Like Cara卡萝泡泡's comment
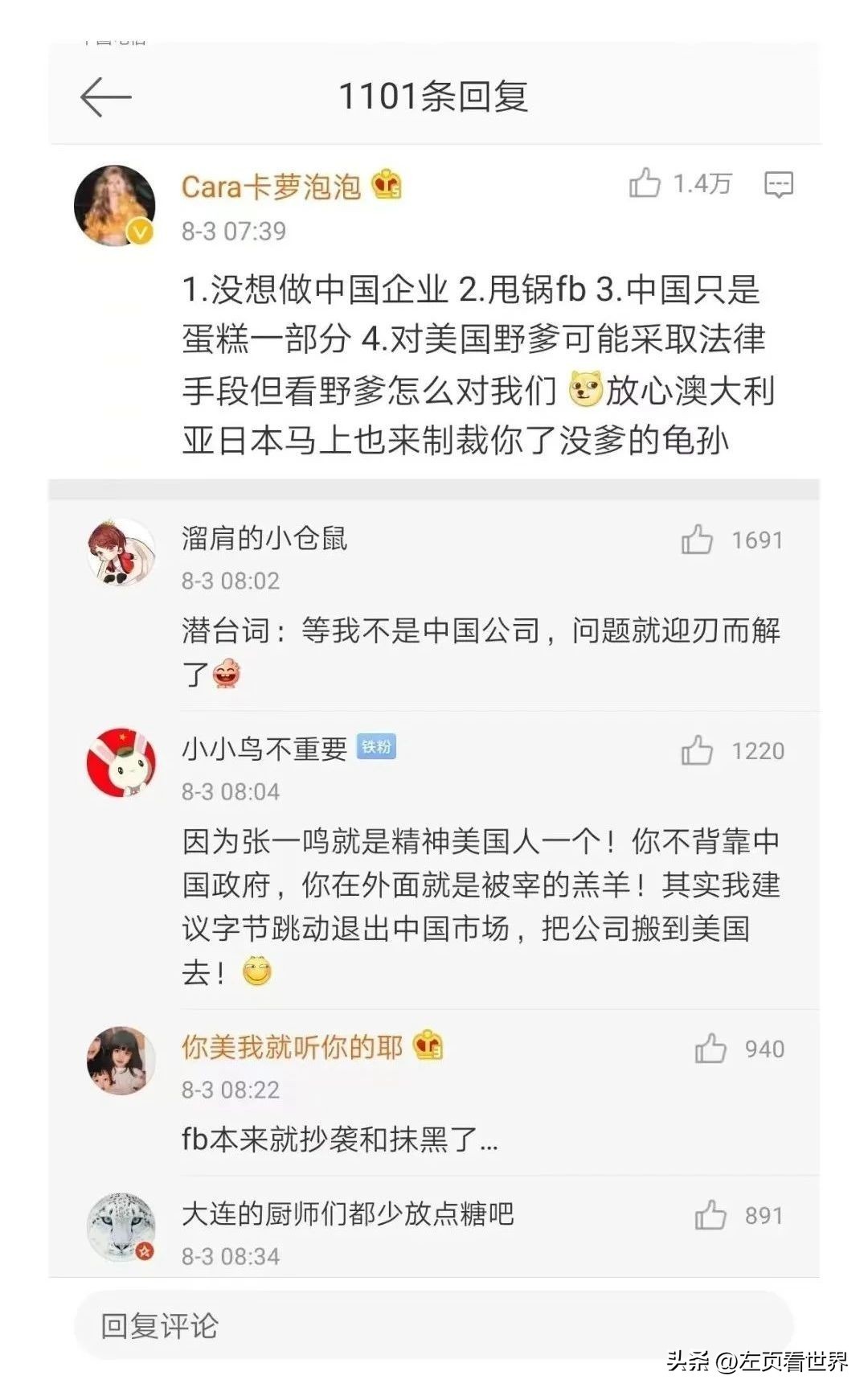This screenshot has height=1392, width=868. (x=645, y=183)
